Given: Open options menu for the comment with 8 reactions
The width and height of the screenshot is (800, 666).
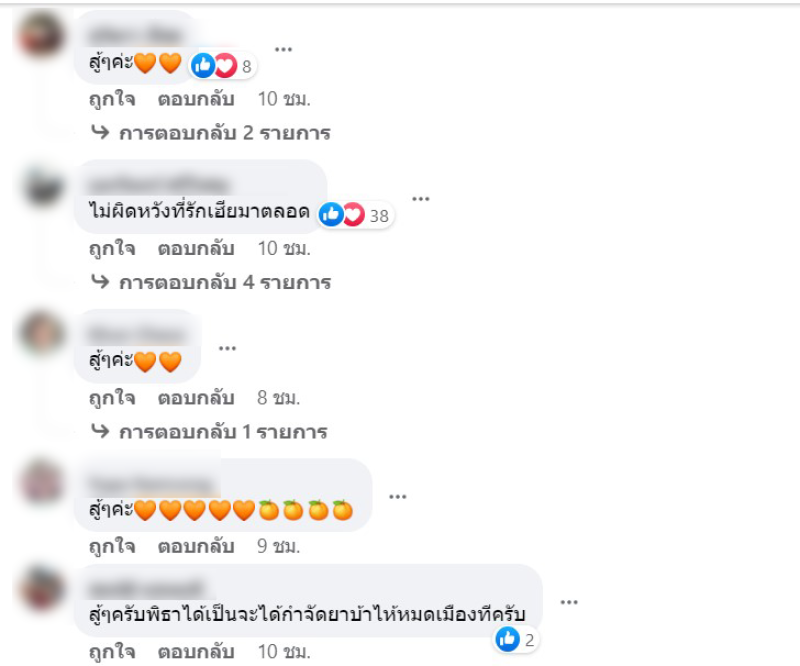Looking at the screenshot, I should [x=284, y=48].
